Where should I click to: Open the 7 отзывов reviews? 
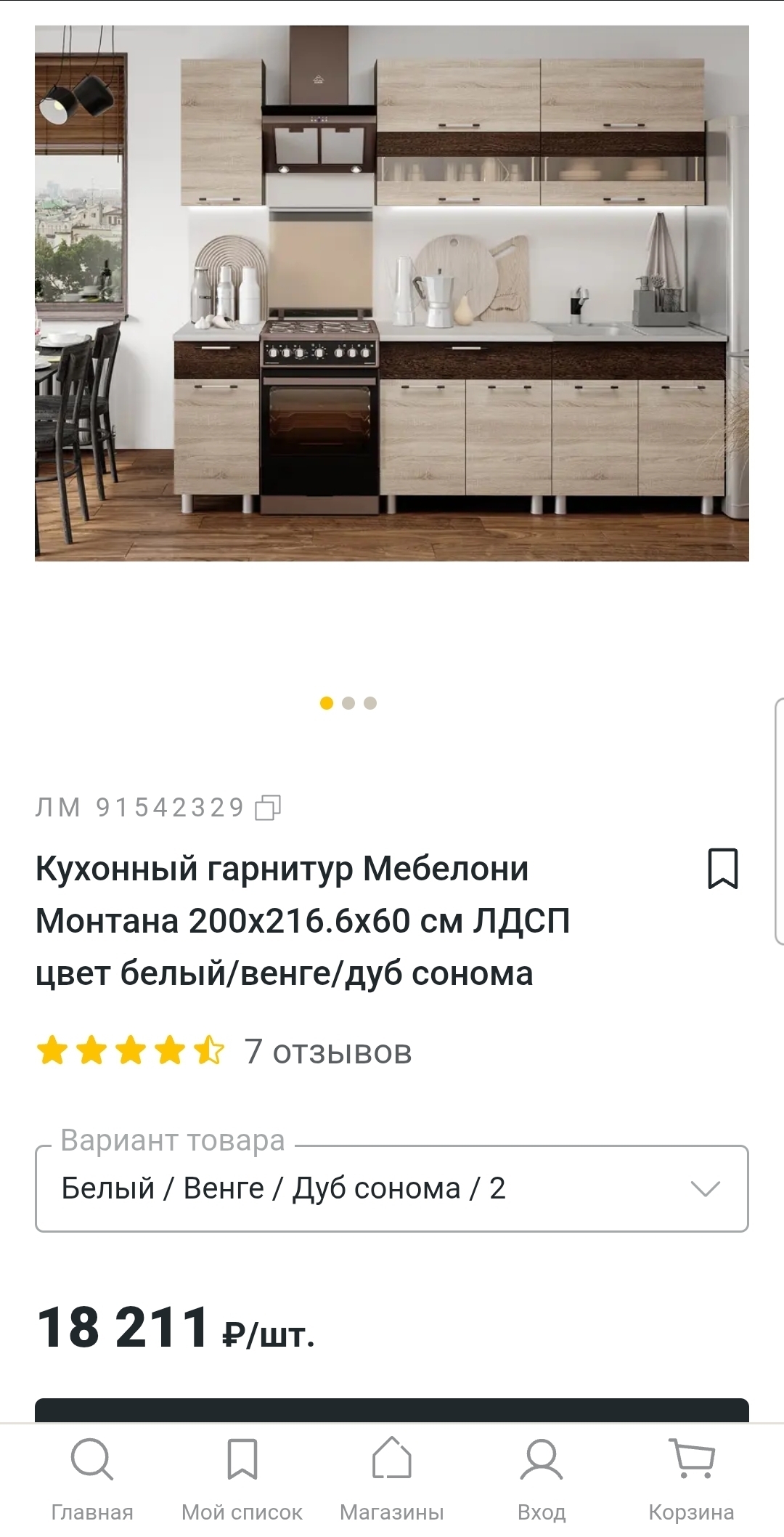[x=327, y=1052]
